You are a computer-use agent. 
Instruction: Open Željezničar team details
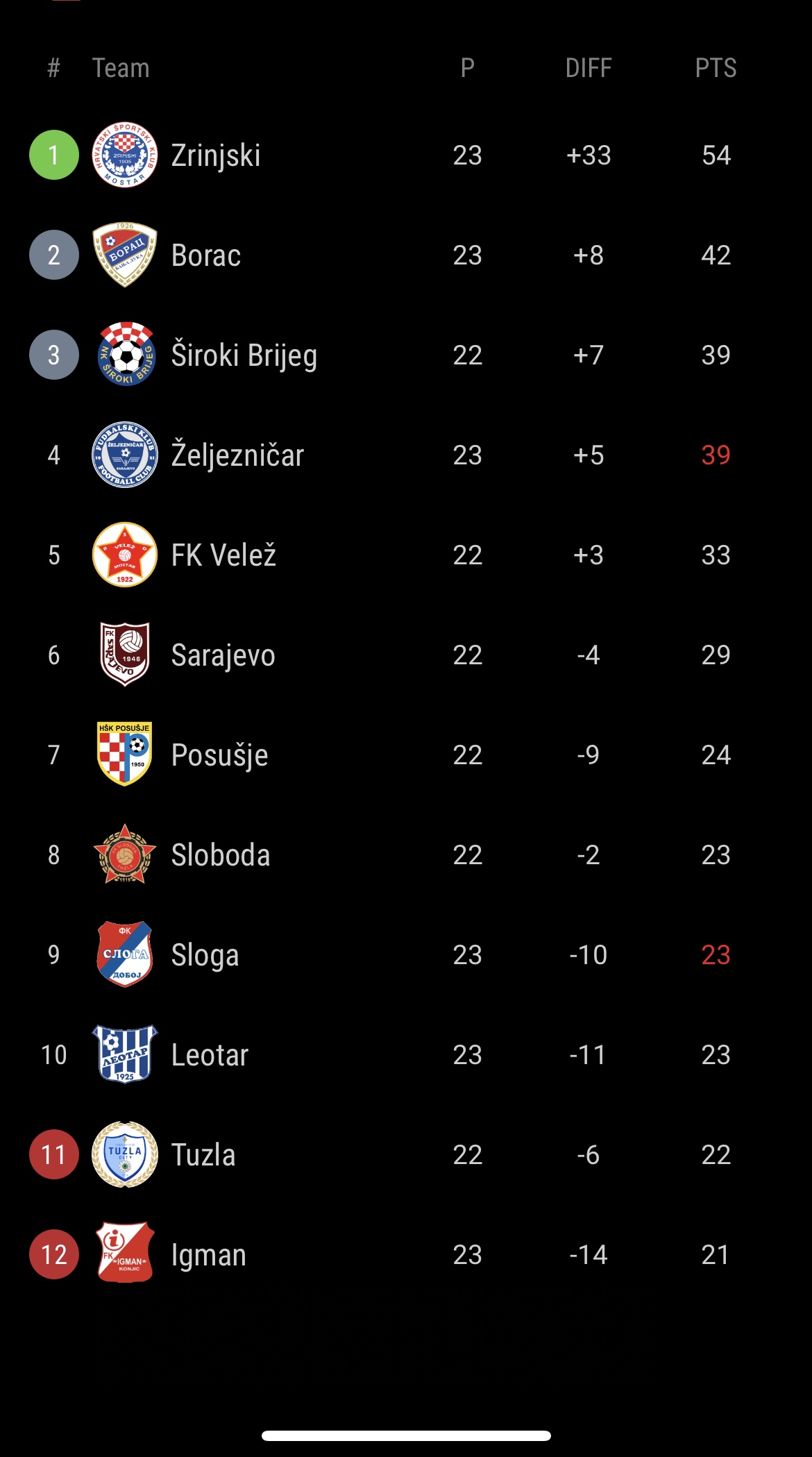[x=237, y=455]
